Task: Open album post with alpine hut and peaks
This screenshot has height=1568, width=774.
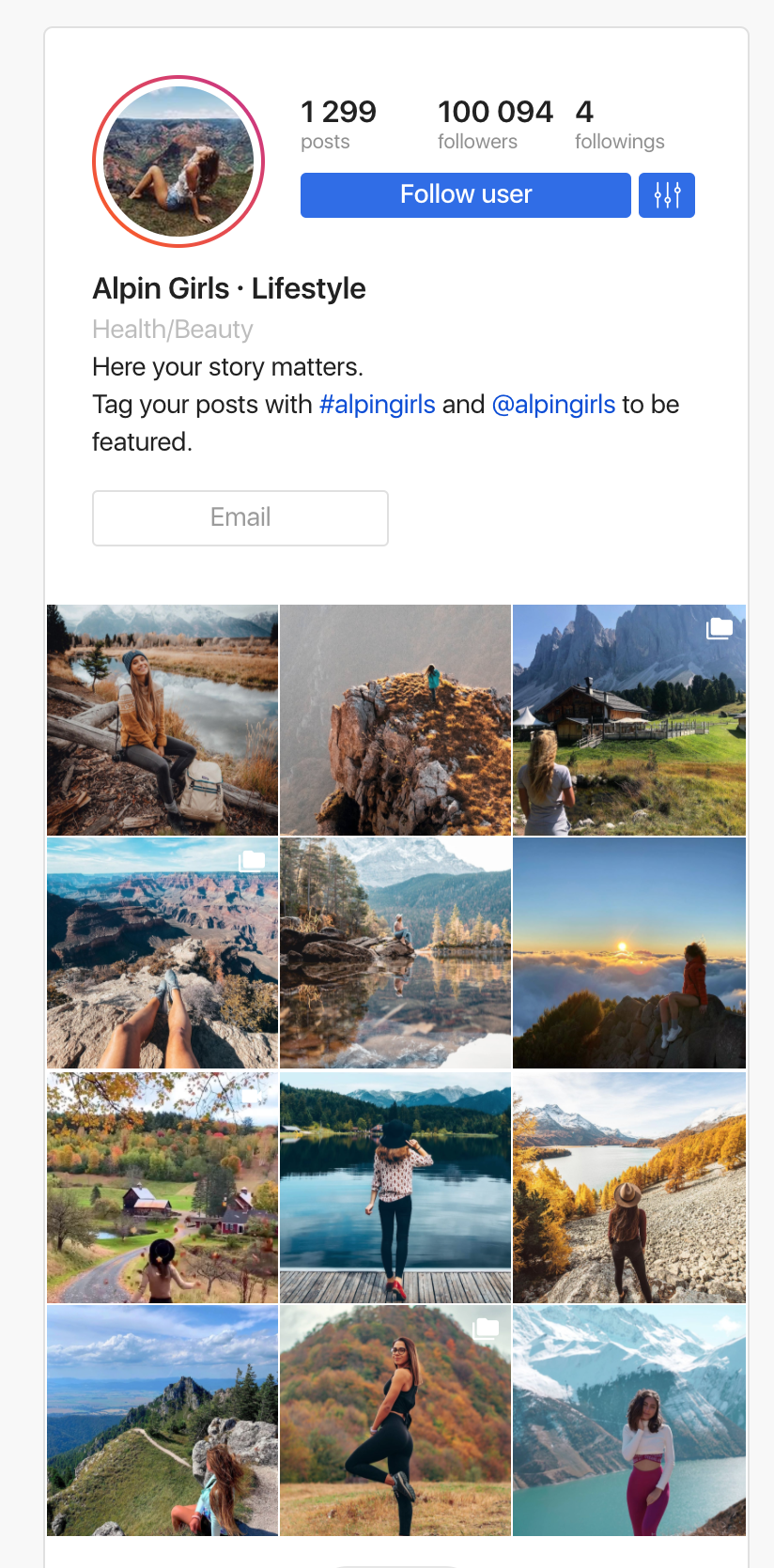Action: [629, 720]
